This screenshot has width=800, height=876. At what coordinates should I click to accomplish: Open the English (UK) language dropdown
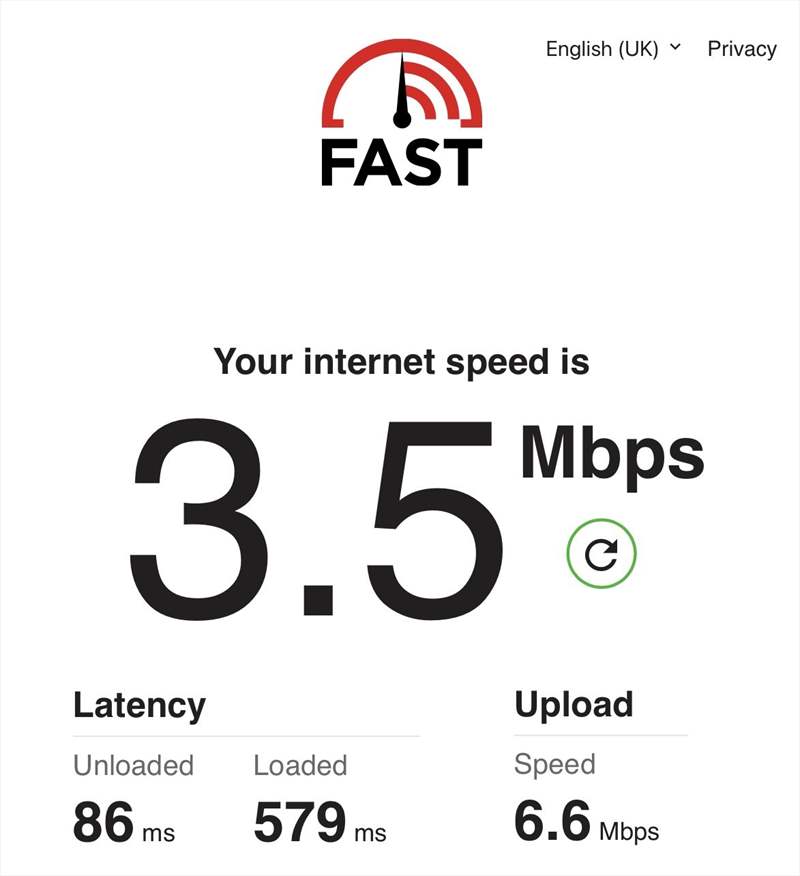coord(612,49)
